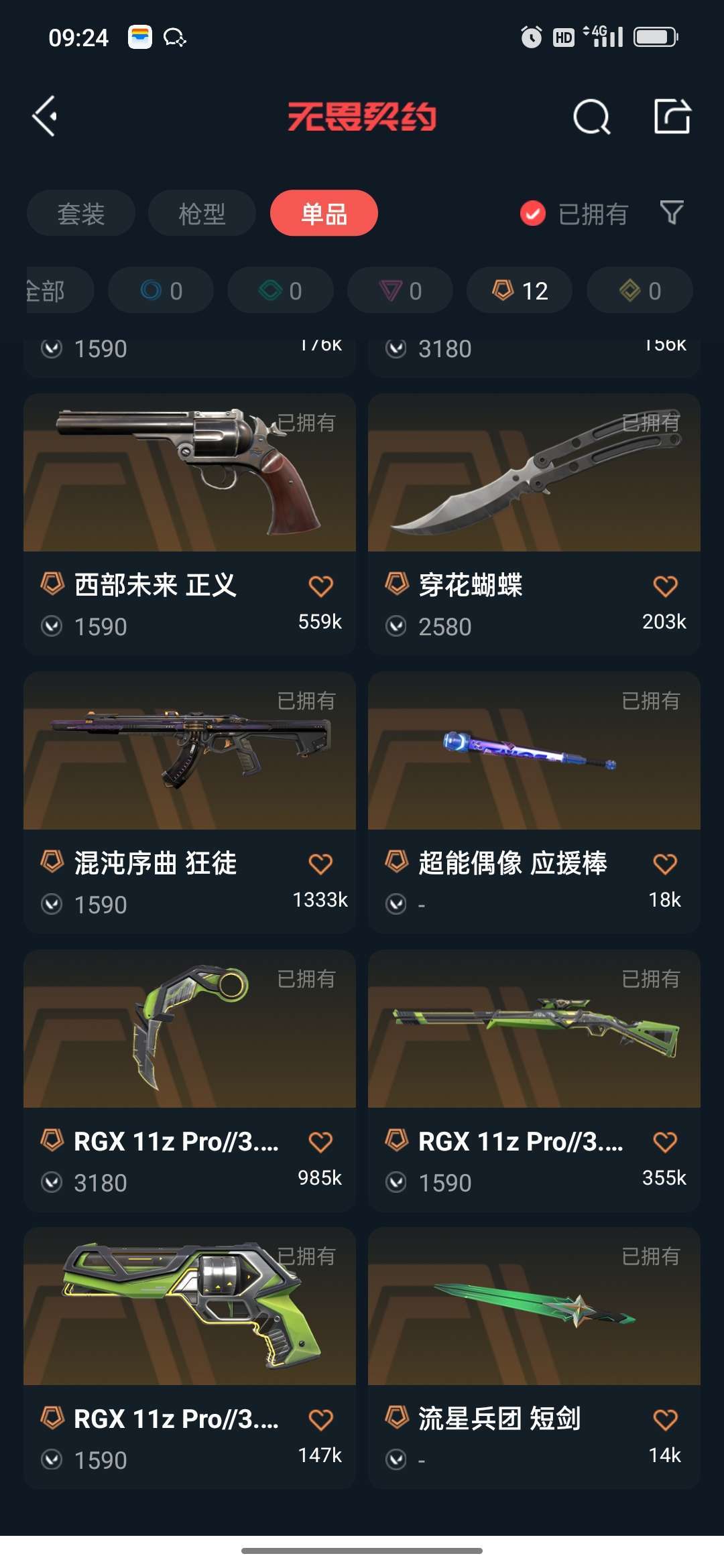
Task: Switch to the 枪型 tab
Action: coord(202,214)
